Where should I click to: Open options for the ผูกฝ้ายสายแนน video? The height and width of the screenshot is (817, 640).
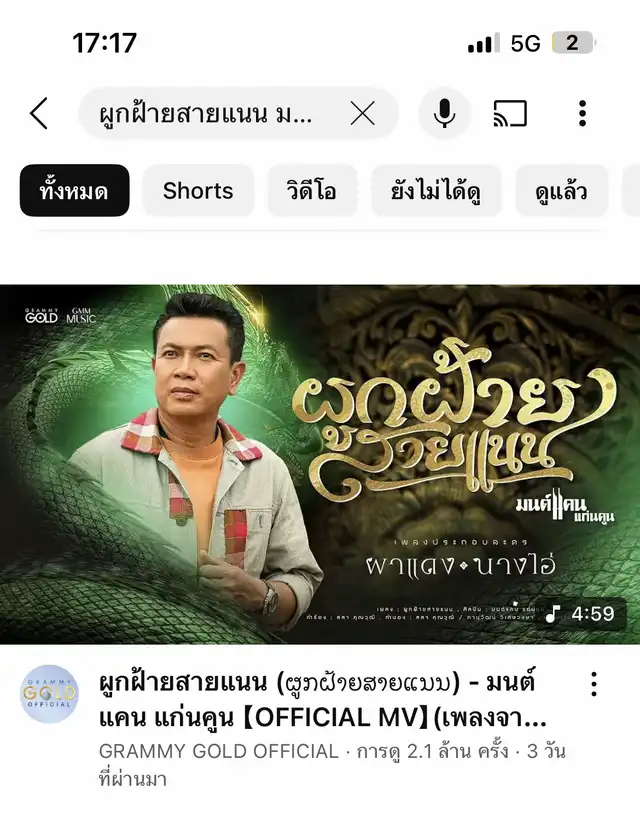594,685
